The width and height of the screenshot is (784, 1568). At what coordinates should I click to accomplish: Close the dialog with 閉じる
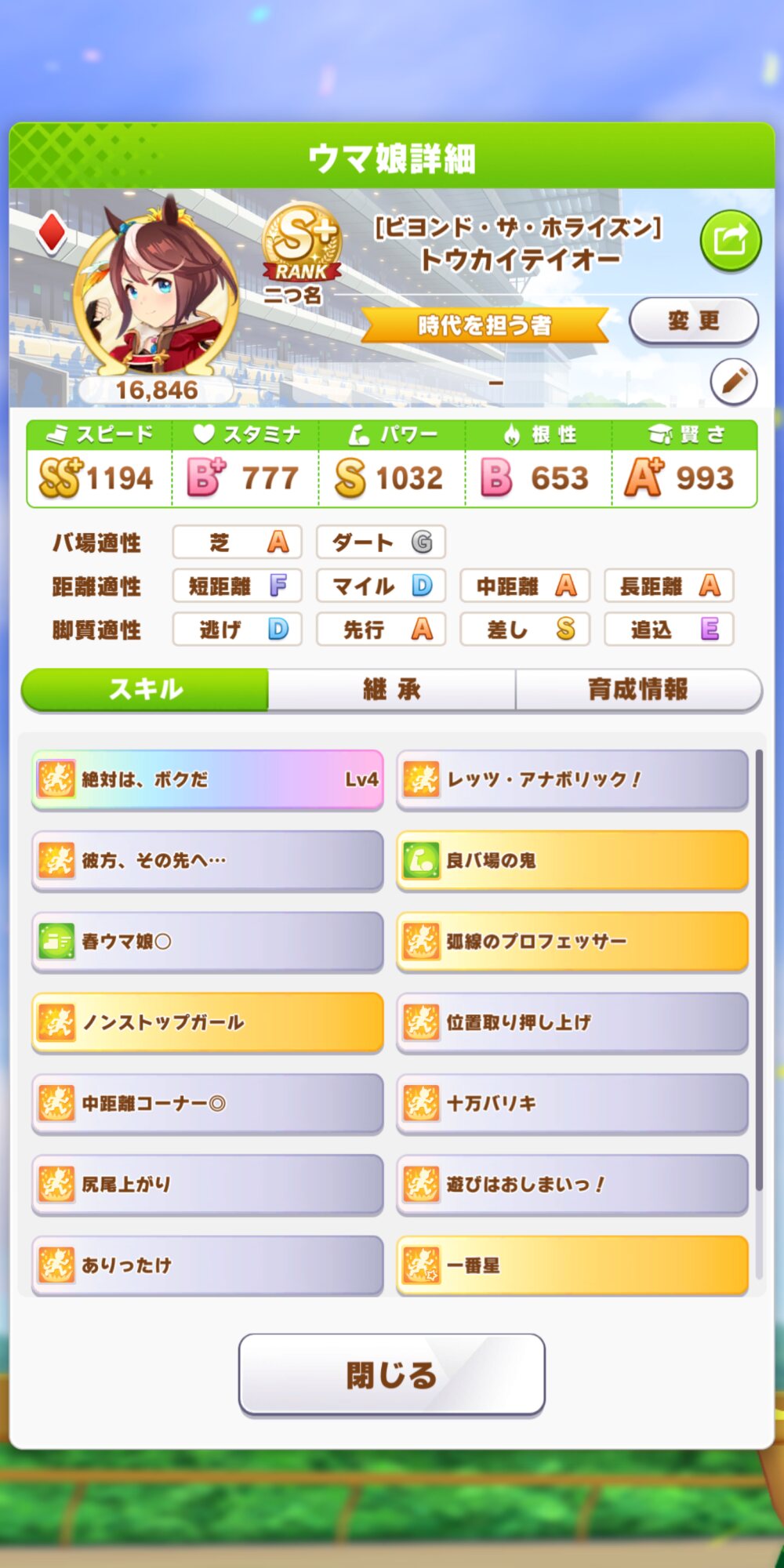(x=391, y=1374)
